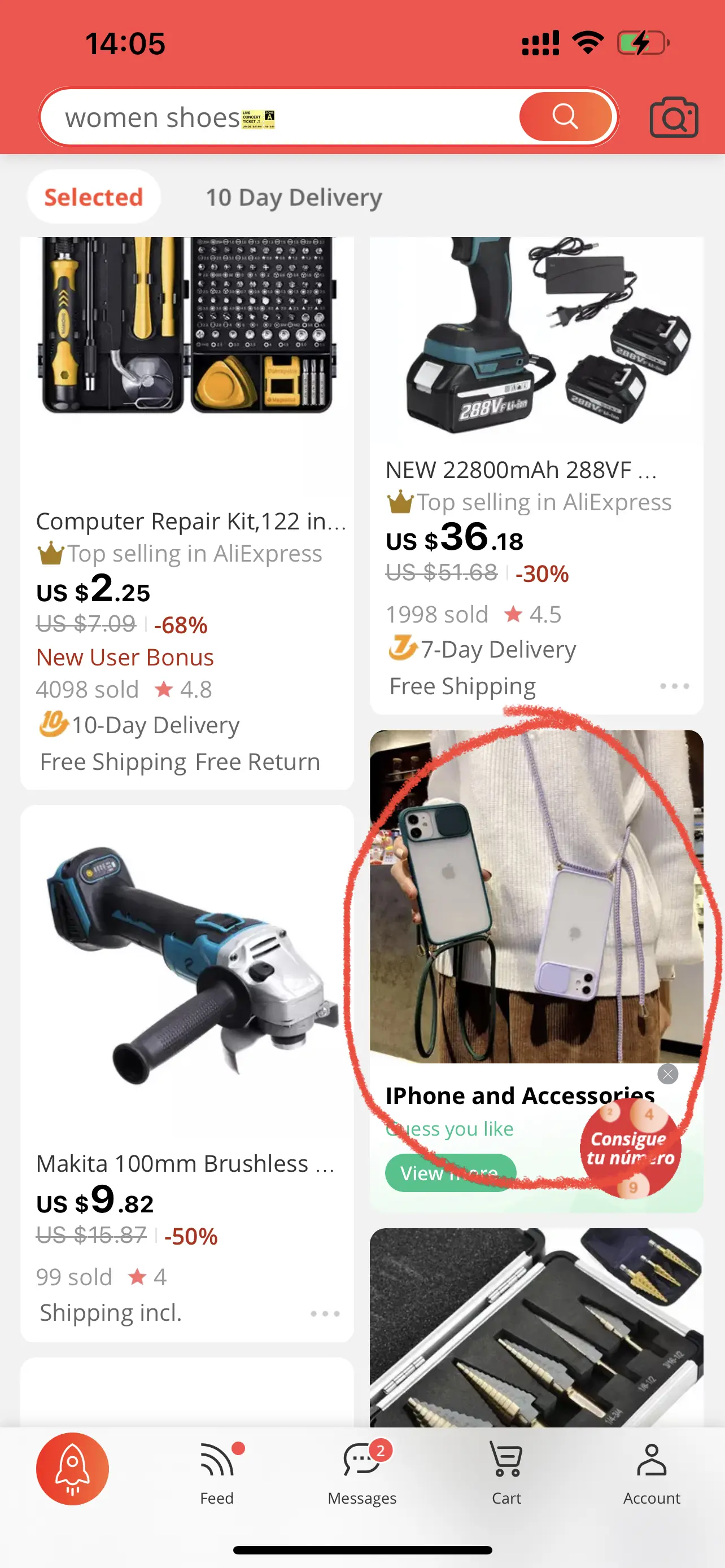Open more options on the 22800mAh battery card

coord(674,686)
